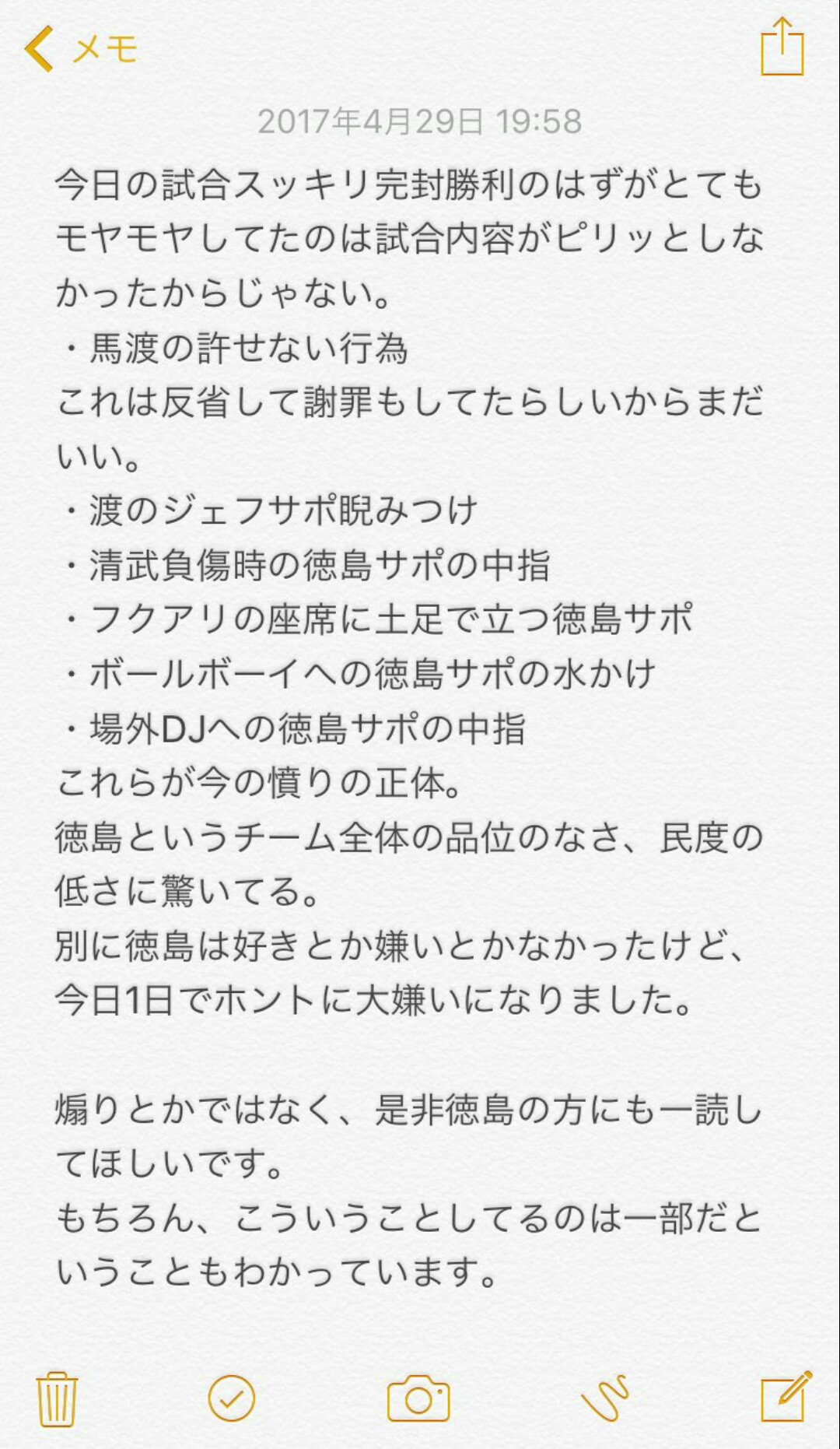Open the camera to add a photo
840x1449 pixels.
pos(418,1398)
